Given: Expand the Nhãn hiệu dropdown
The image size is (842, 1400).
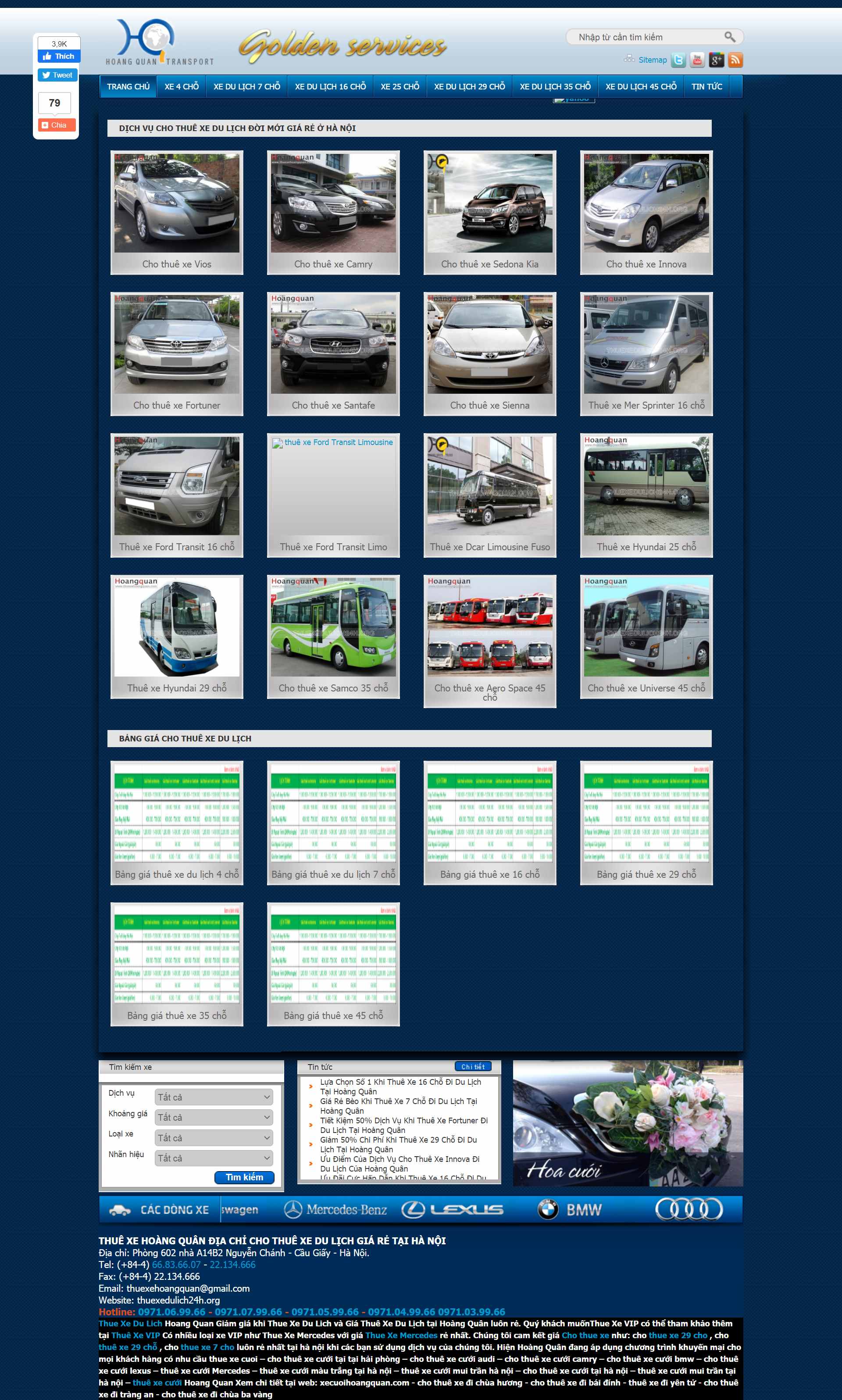Looking at the screenshot, I should coord(213,1158).
